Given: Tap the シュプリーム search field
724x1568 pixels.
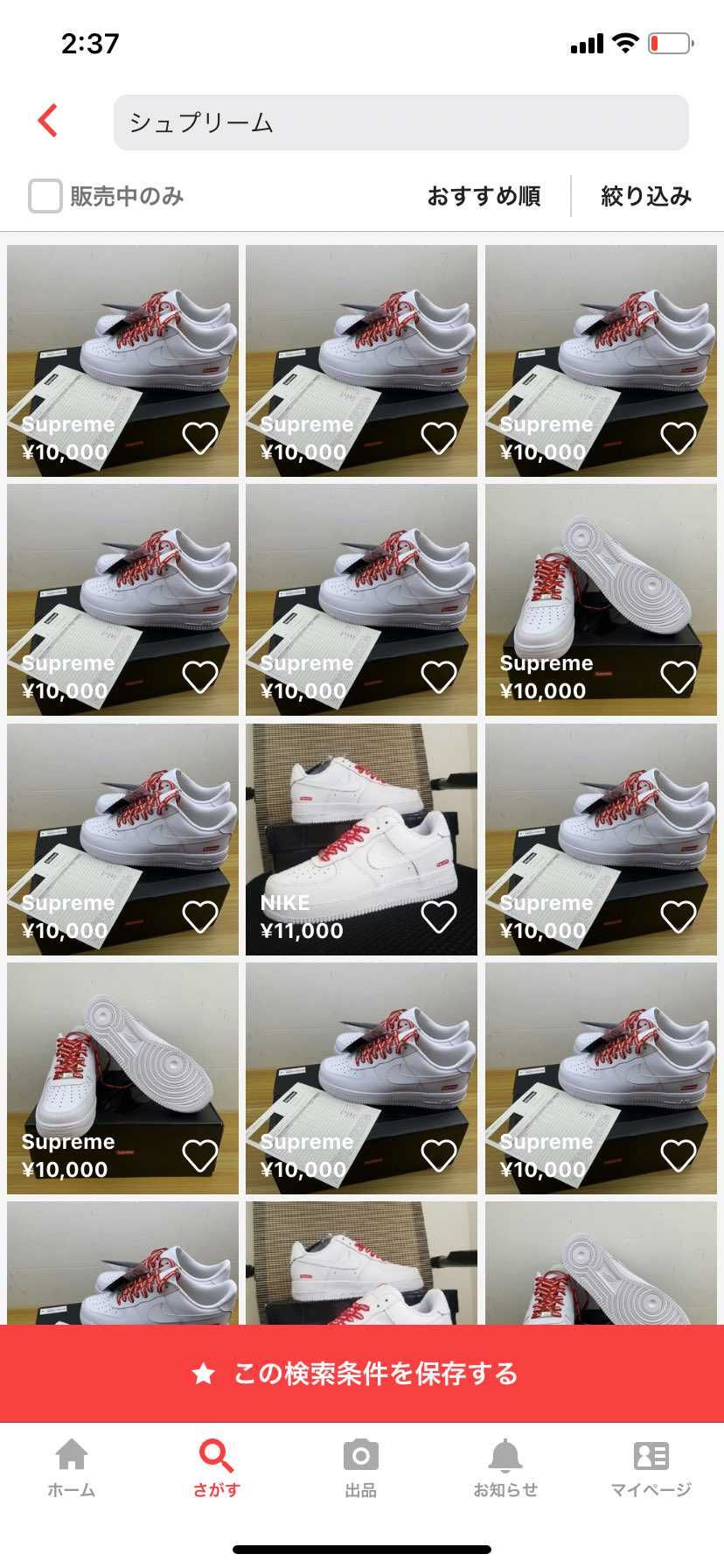Looking at the screenshot, I should coord(400,122).
